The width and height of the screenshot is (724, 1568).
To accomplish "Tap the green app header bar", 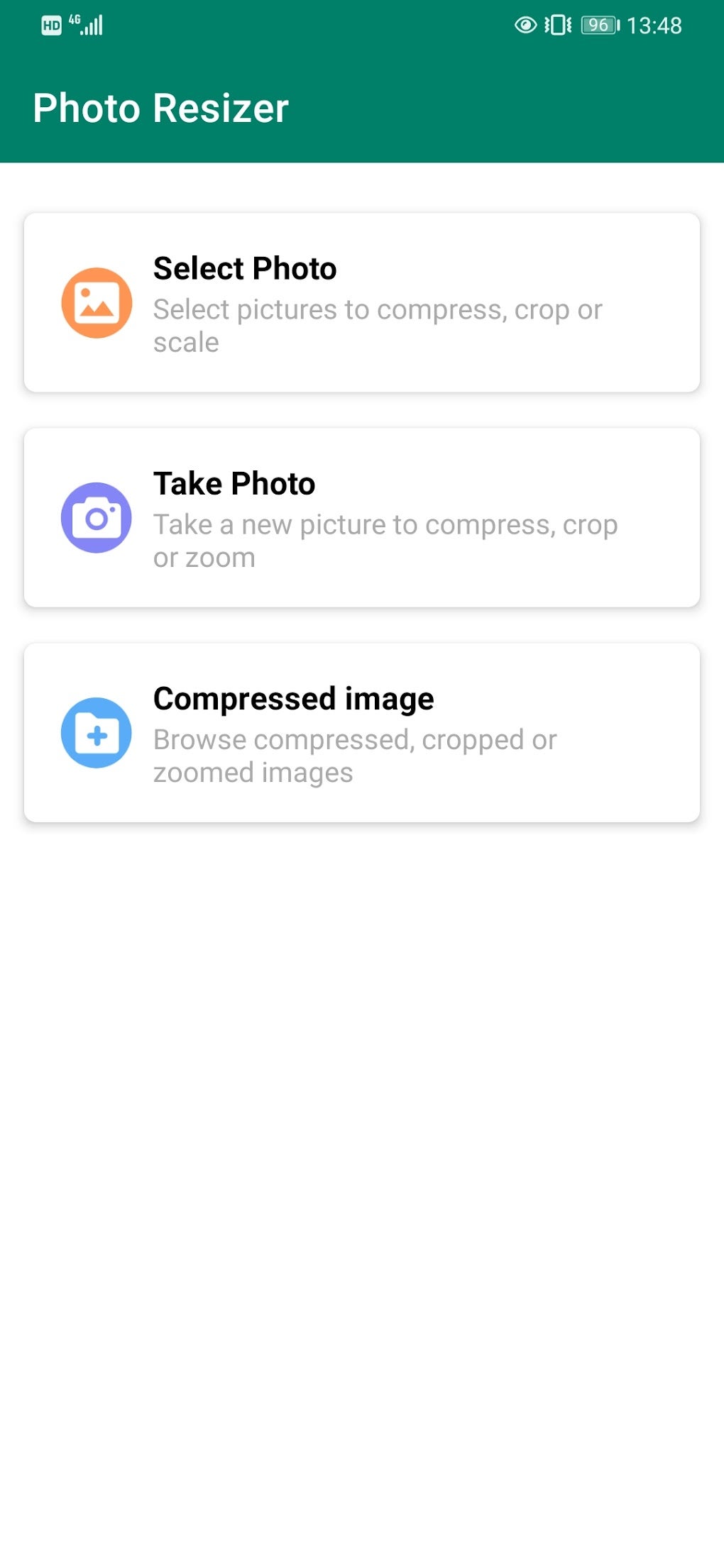I will click(497, 106).
